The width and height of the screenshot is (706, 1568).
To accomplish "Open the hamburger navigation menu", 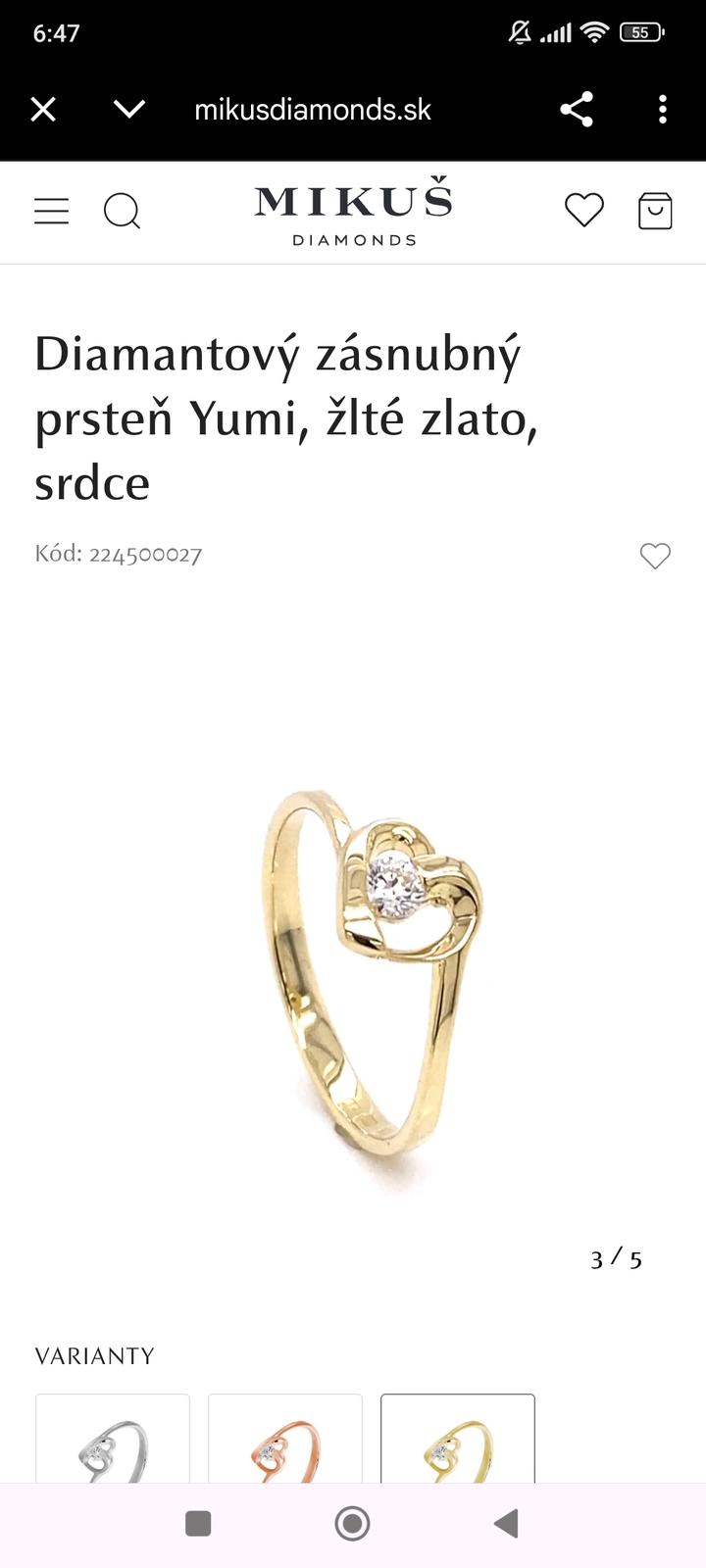I will [51, 211].
